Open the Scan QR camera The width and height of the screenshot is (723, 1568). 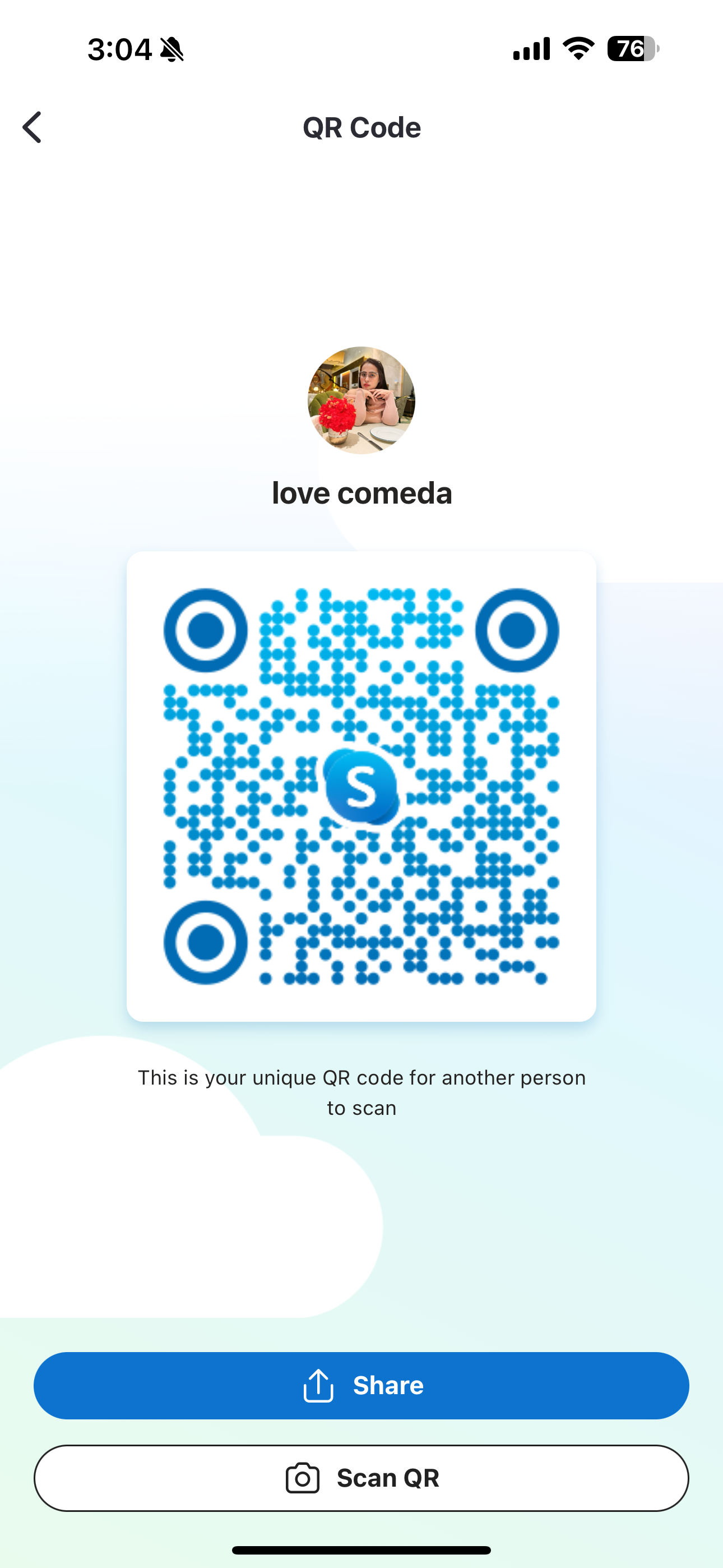tap(361, 1478)
